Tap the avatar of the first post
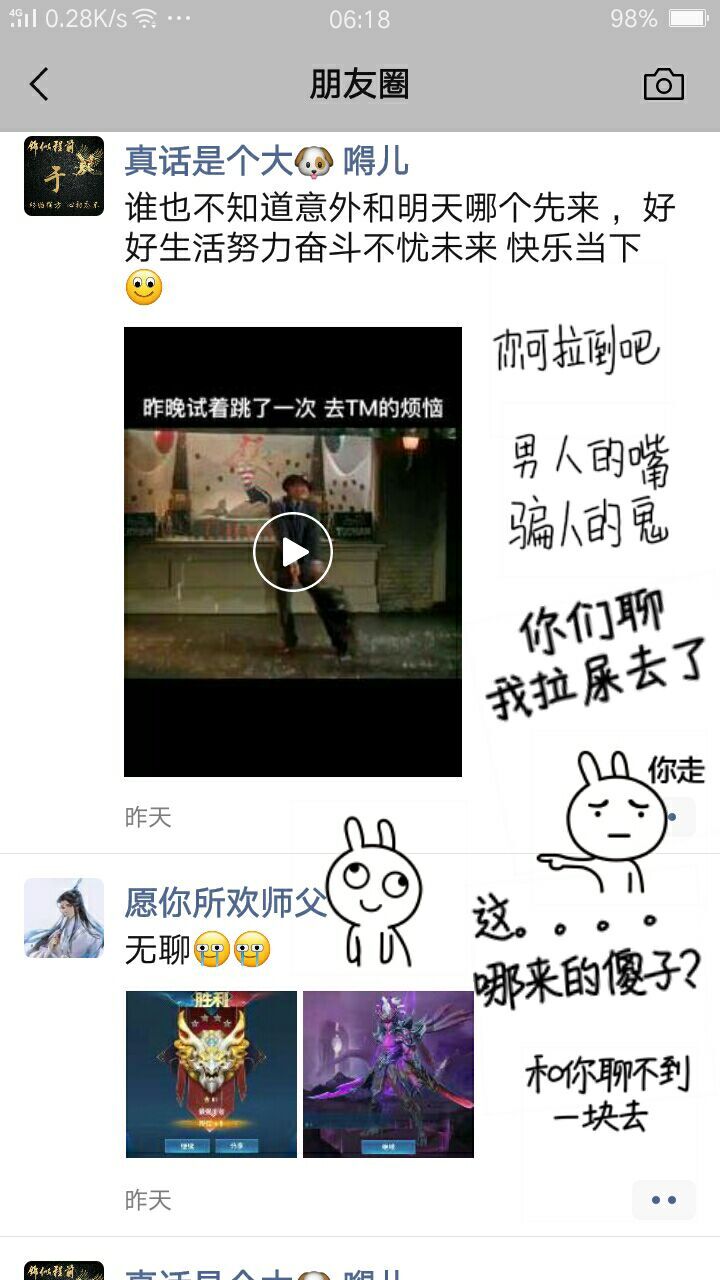The width and height of the screenshot is (720, 1280). coord(64,176)
